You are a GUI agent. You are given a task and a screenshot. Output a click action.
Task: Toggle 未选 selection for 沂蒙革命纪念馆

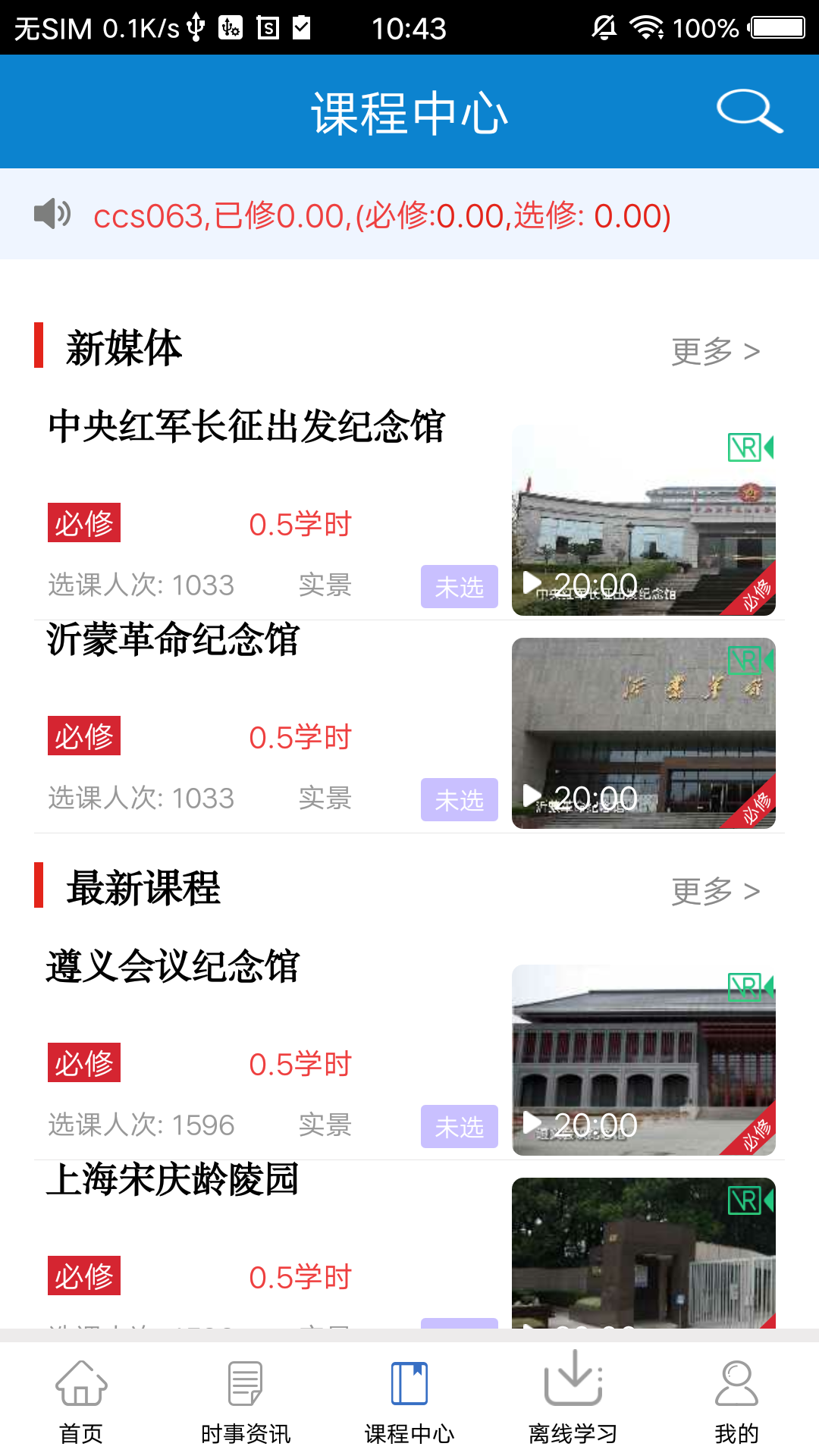point(459,800)
